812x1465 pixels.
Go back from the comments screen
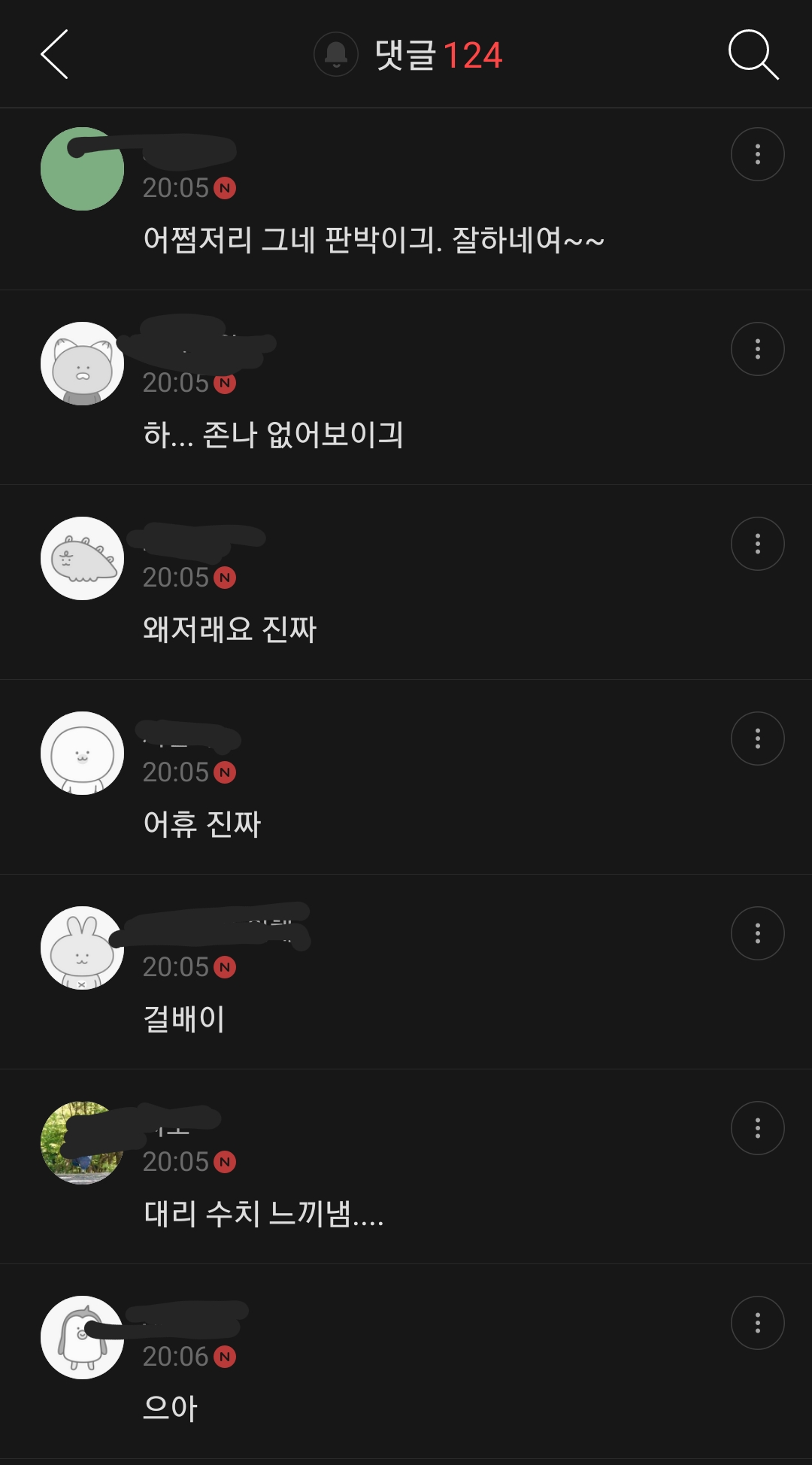54,54
